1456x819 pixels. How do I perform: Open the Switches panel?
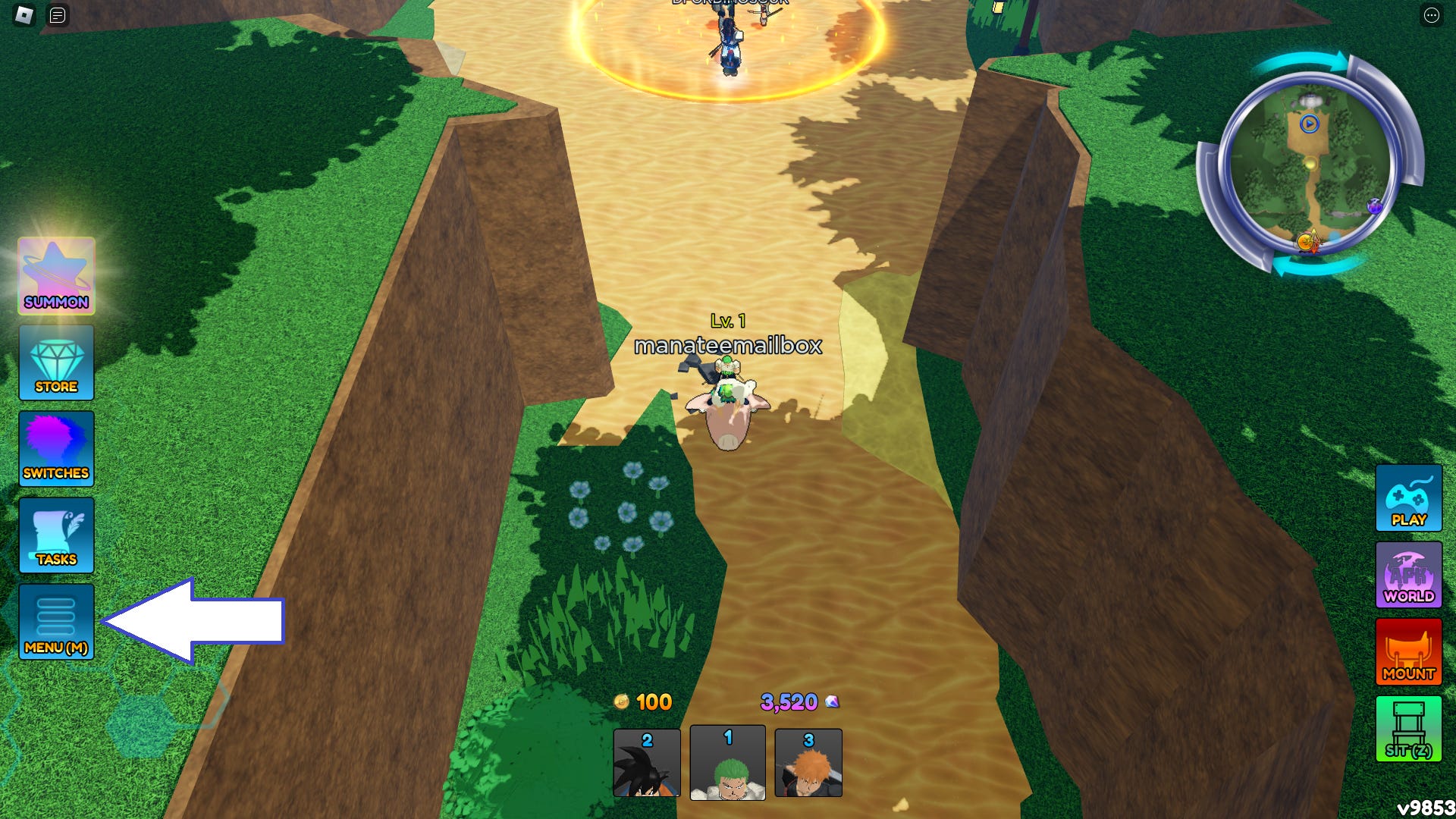point(56,449)
